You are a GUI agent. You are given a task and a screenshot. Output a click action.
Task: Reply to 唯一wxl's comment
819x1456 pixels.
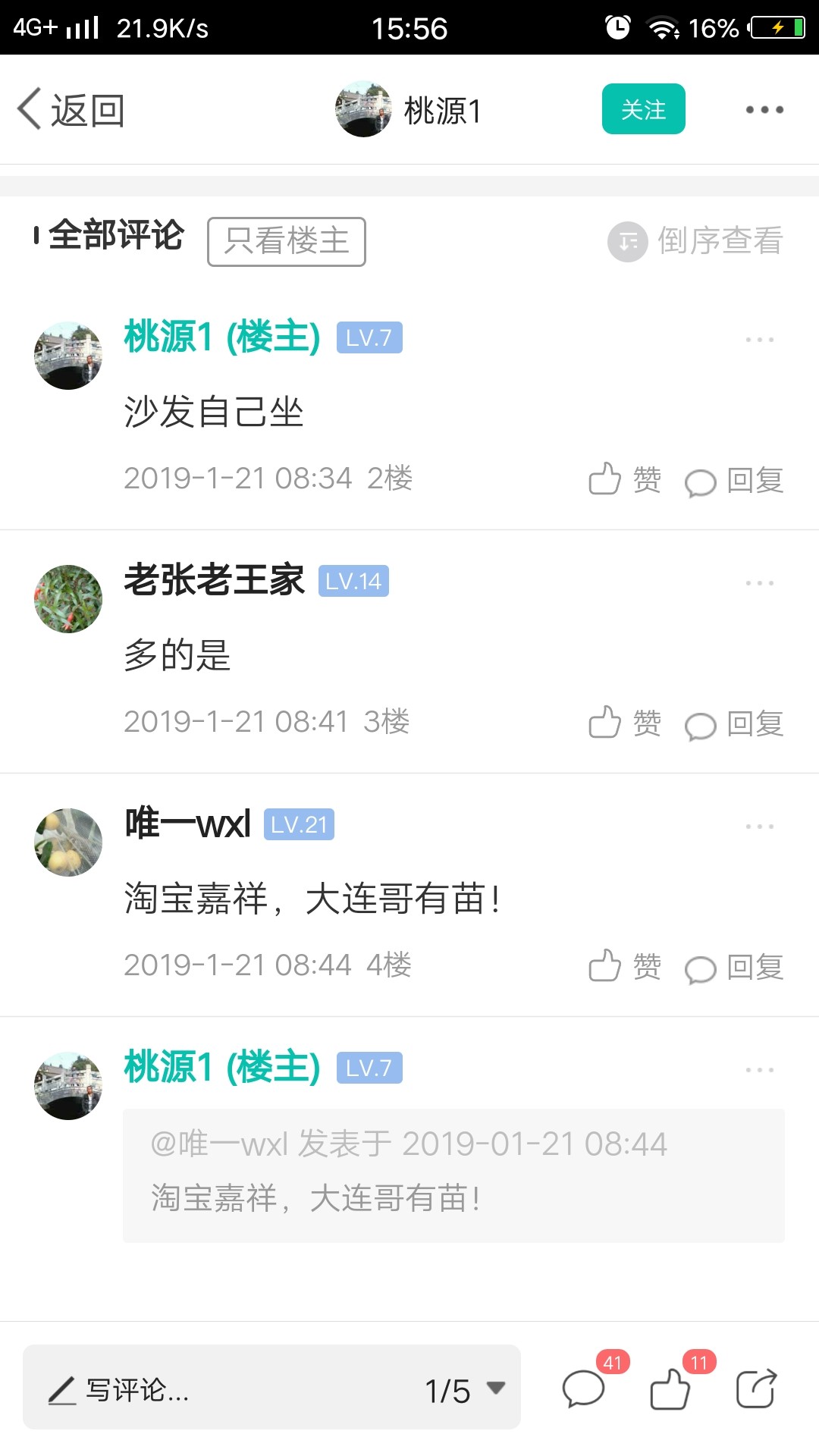coord(734,968)
